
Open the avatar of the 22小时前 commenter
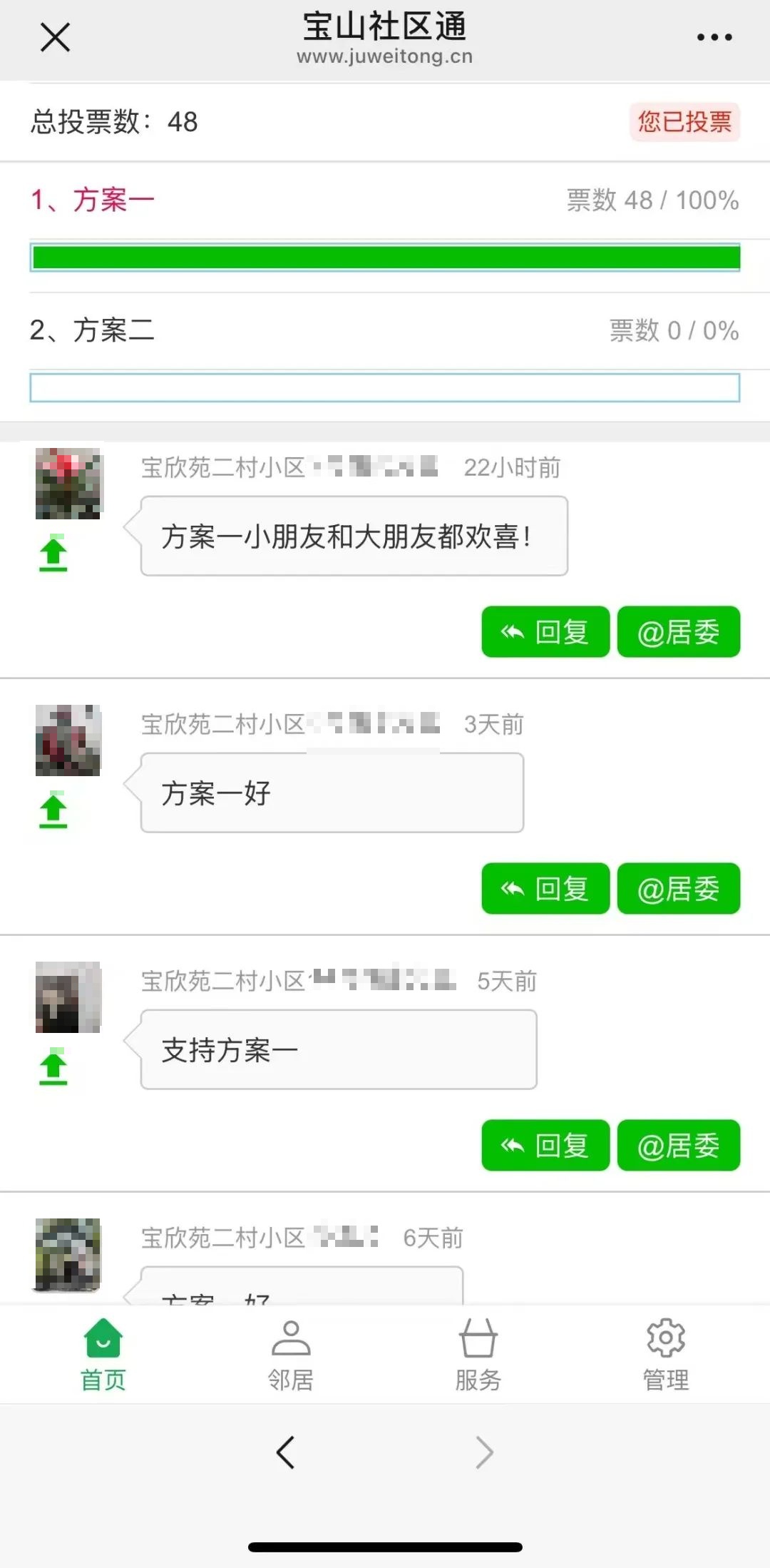click(69, 484)
